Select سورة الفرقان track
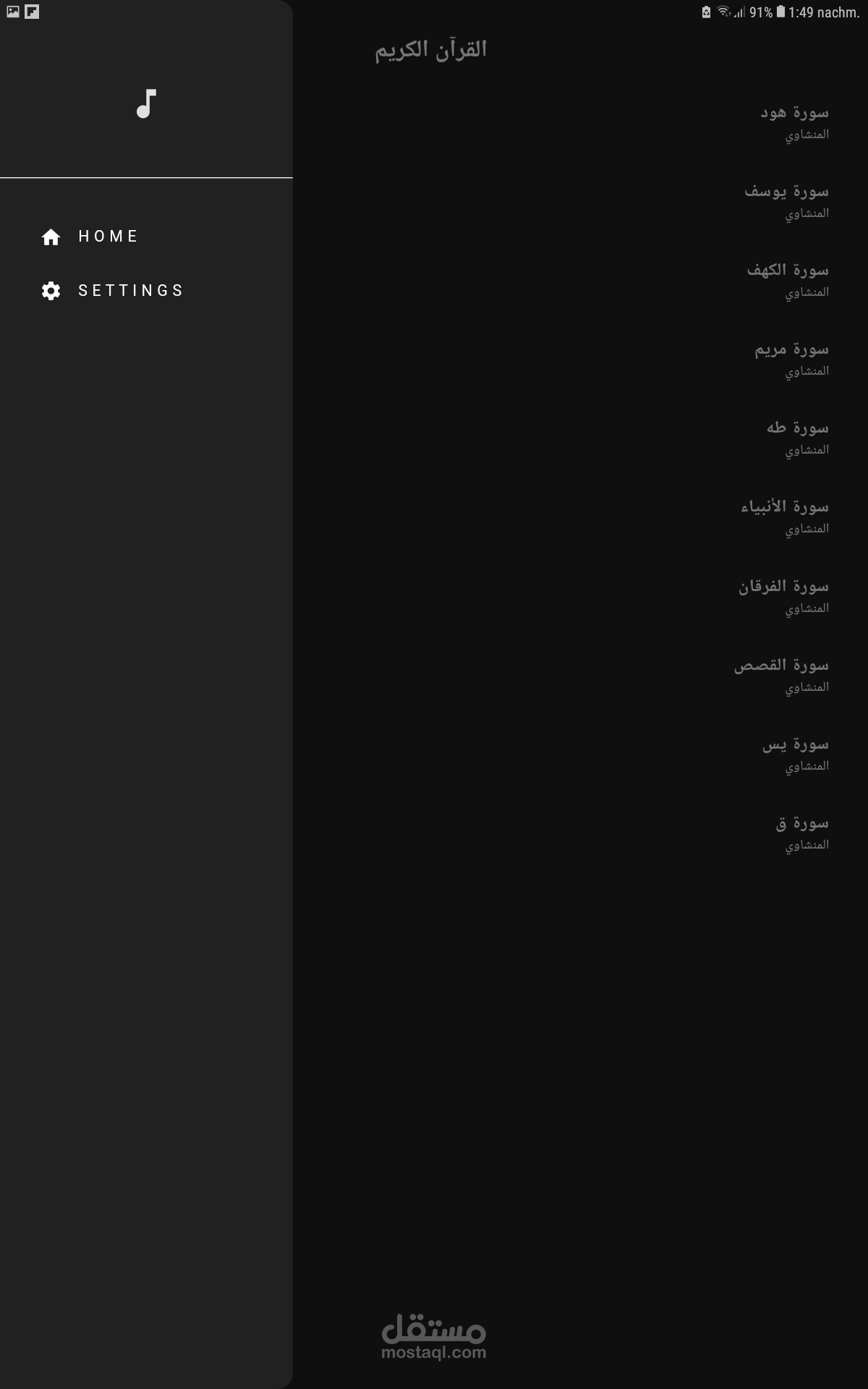The image size is (868, 1389). tap(783, 595)
